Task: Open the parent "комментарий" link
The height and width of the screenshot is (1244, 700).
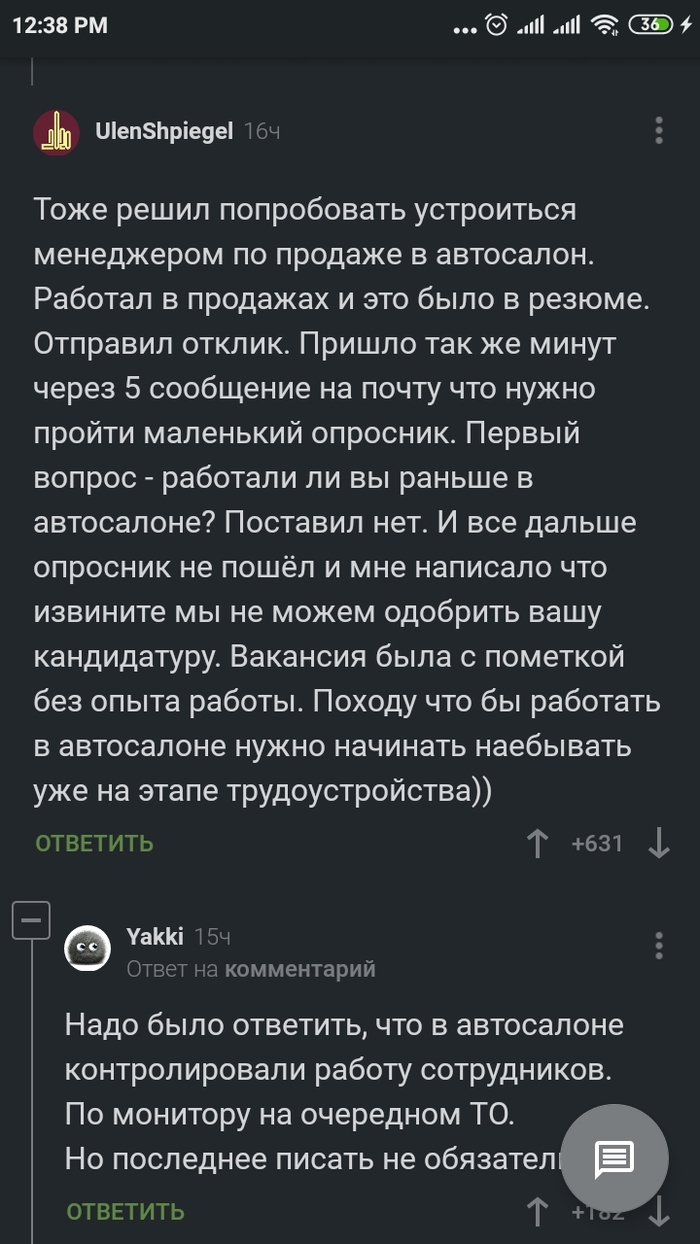Action: tap(300, 969)
